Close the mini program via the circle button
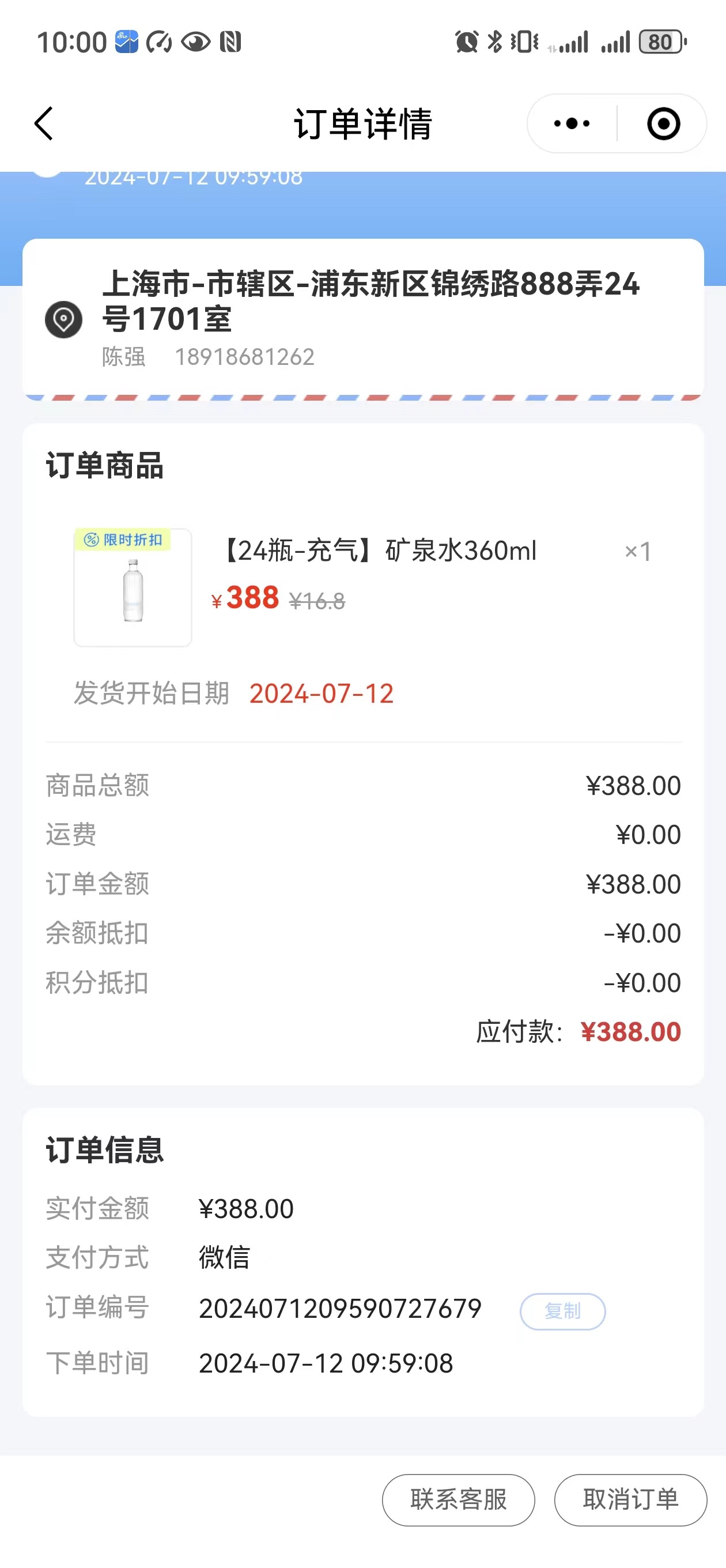 pos(663,123)
